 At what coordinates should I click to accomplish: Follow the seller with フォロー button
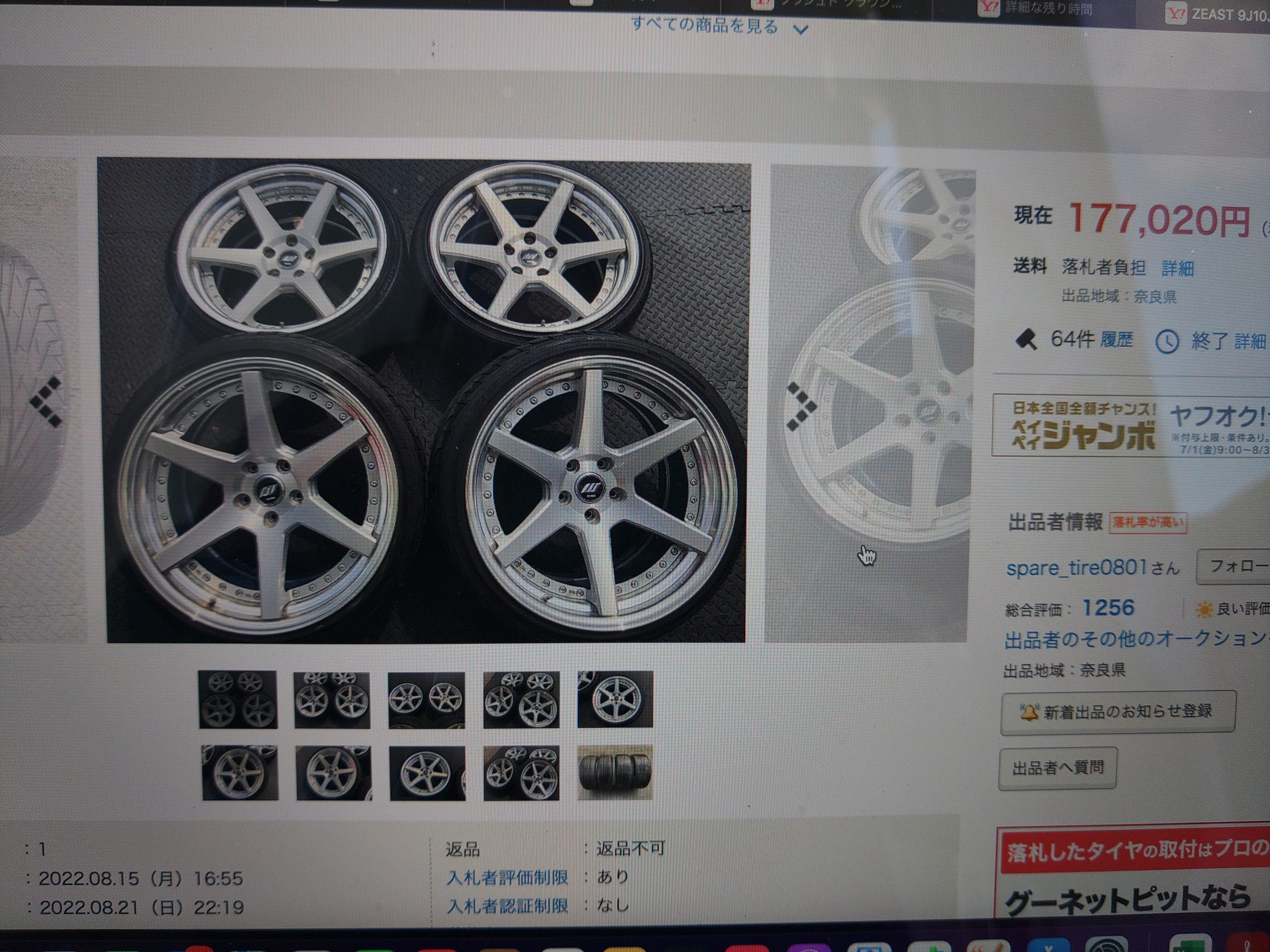1234,566
